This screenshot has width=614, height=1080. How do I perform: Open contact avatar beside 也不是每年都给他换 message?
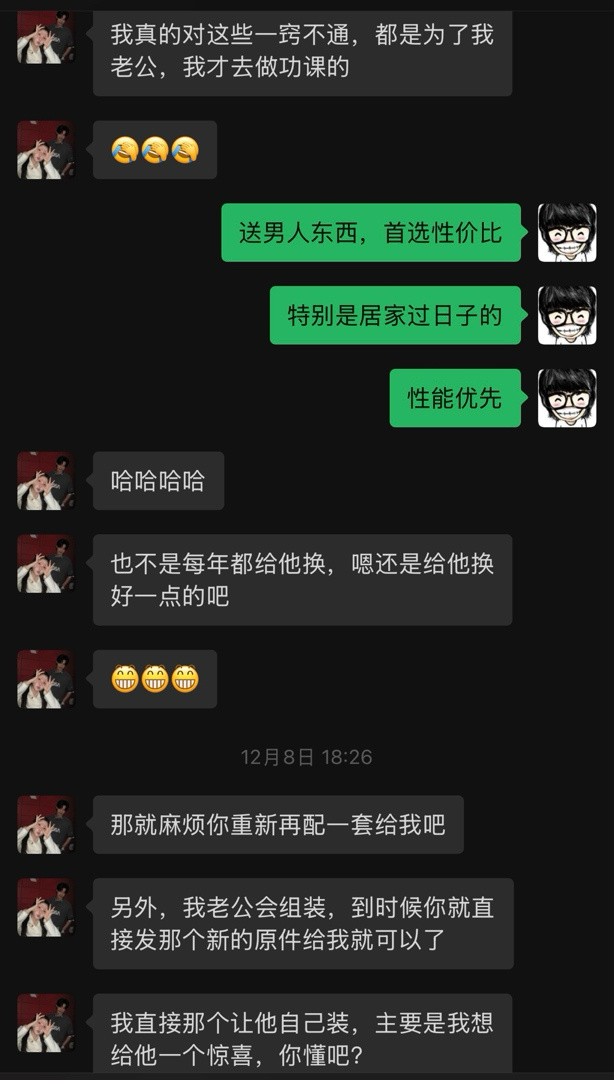coord(46,564)
